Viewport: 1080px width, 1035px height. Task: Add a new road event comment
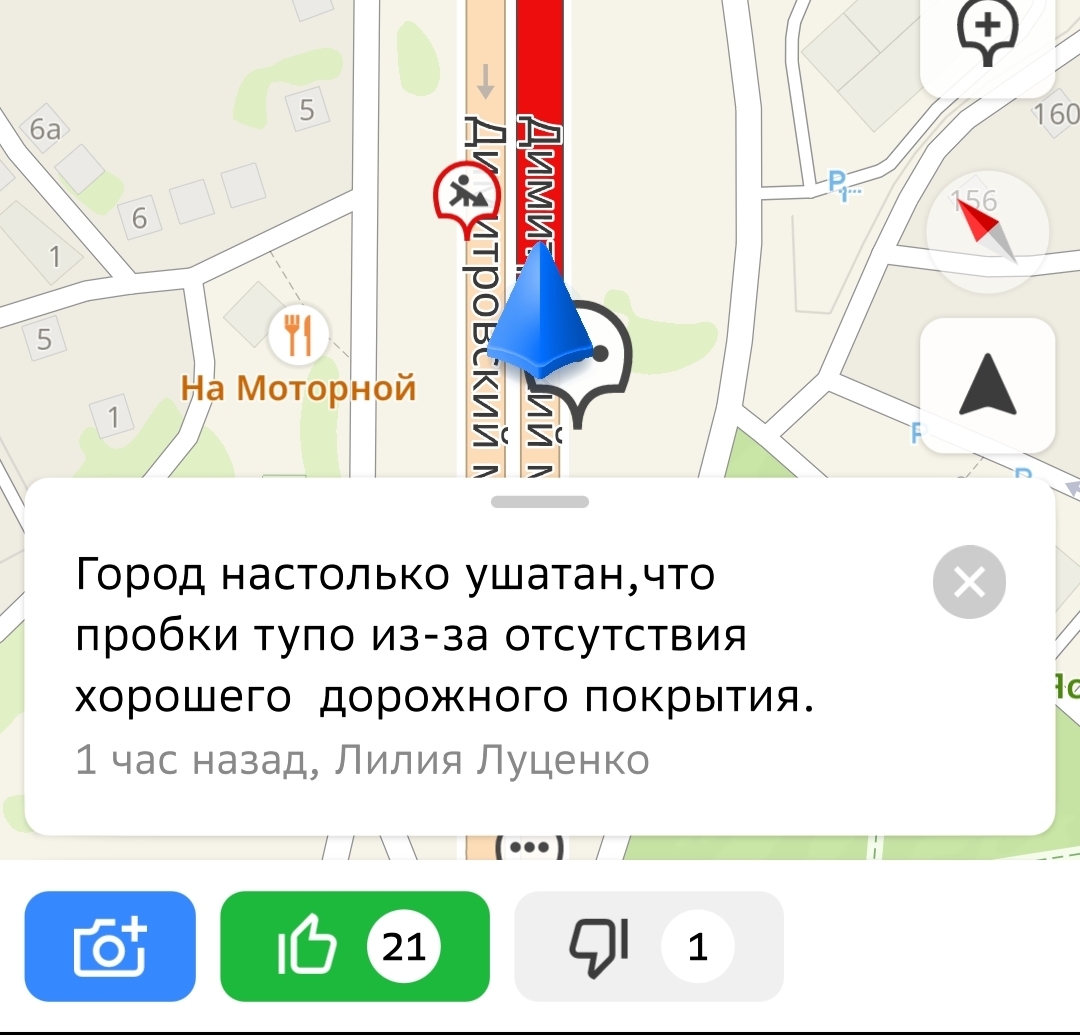(987, 40)
